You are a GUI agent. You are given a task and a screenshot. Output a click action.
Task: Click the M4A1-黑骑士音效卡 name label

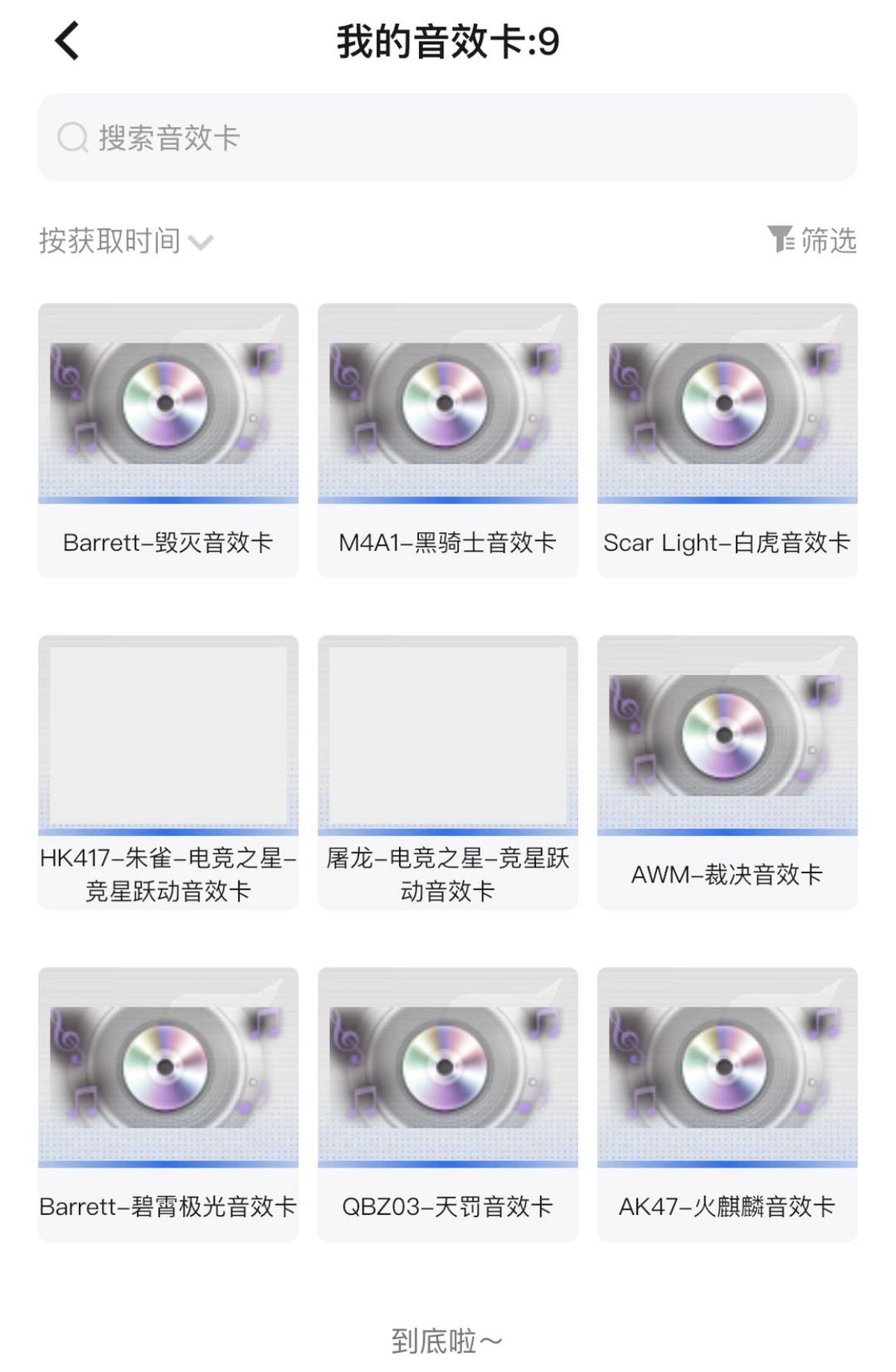pyautogui.click(x=446, y=542)
